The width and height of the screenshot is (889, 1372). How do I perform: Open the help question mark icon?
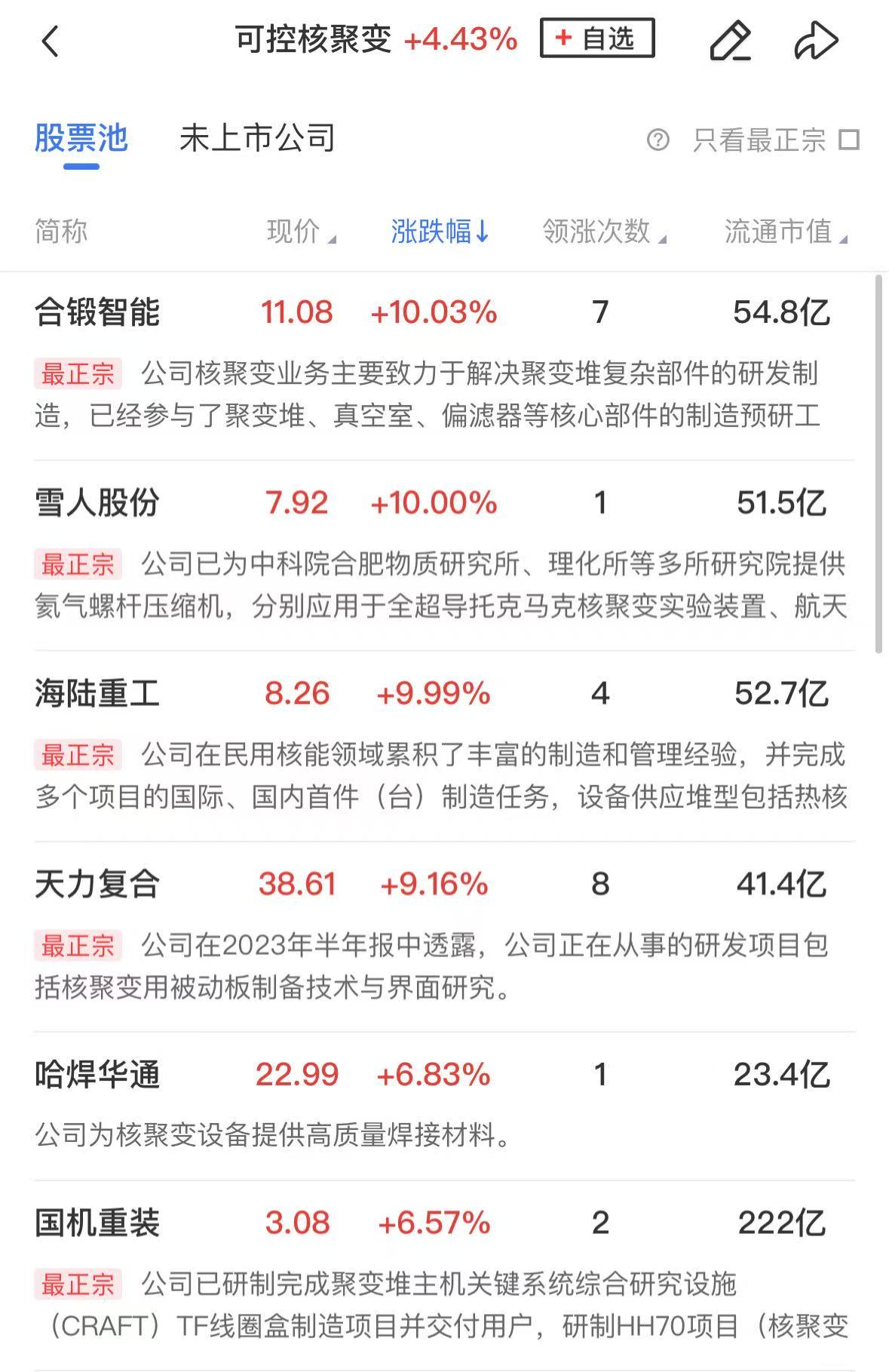tap(658, 140)
